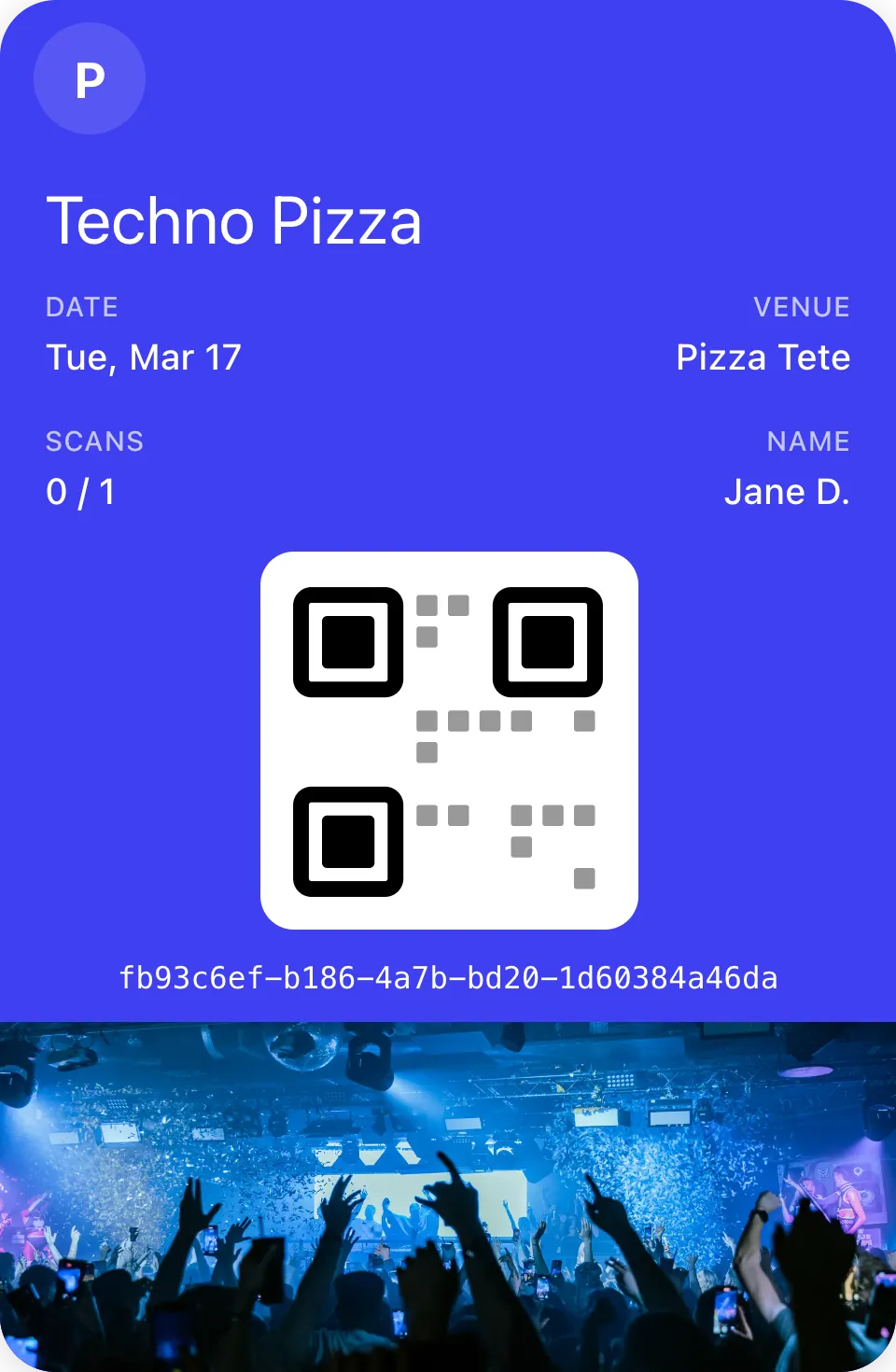Click the venue name "Pizza Tete"
Screen dimensions: 896x1372
tap(763, 357)
